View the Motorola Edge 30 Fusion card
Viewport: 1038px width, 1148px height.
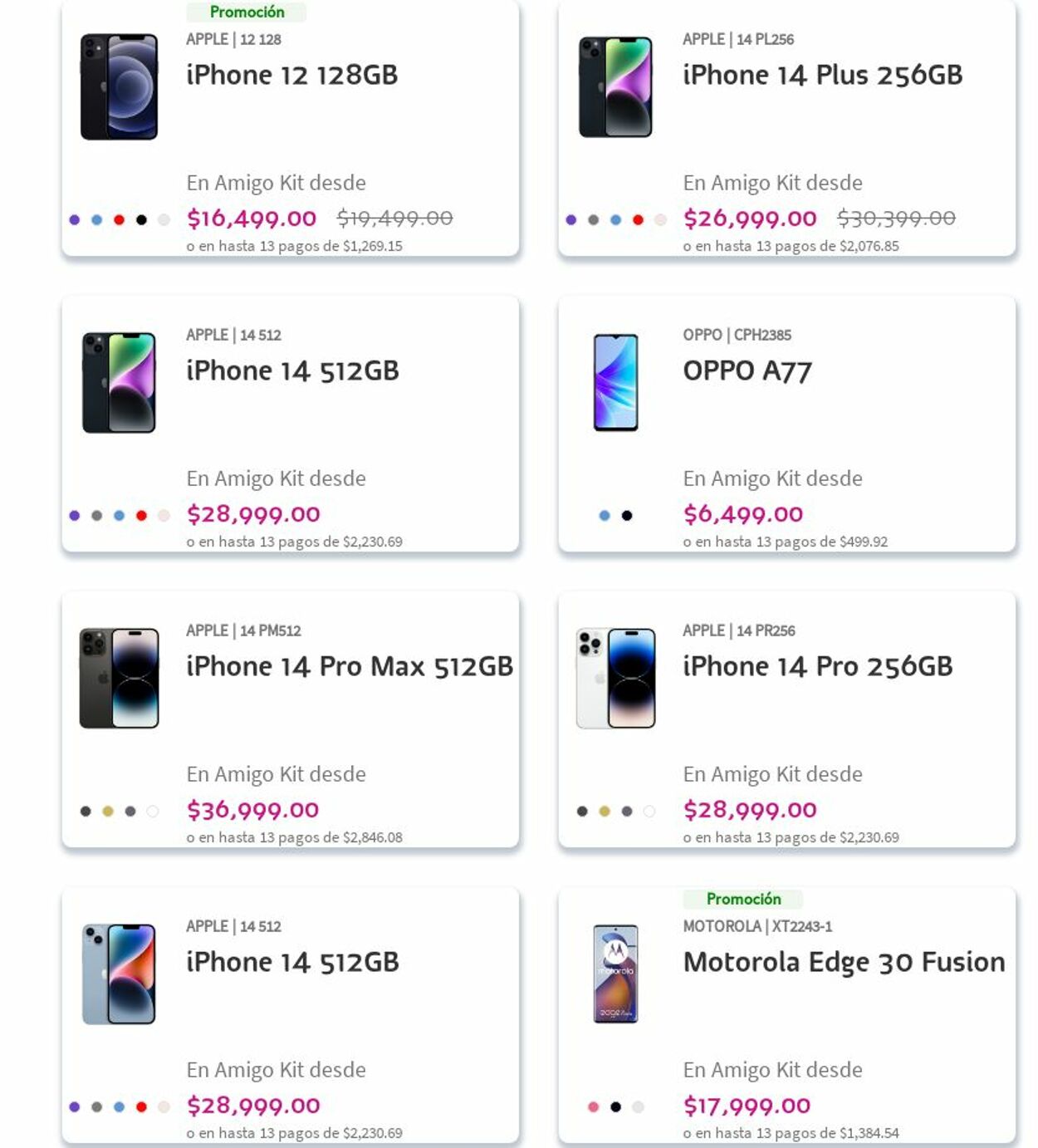pos(844,963)
